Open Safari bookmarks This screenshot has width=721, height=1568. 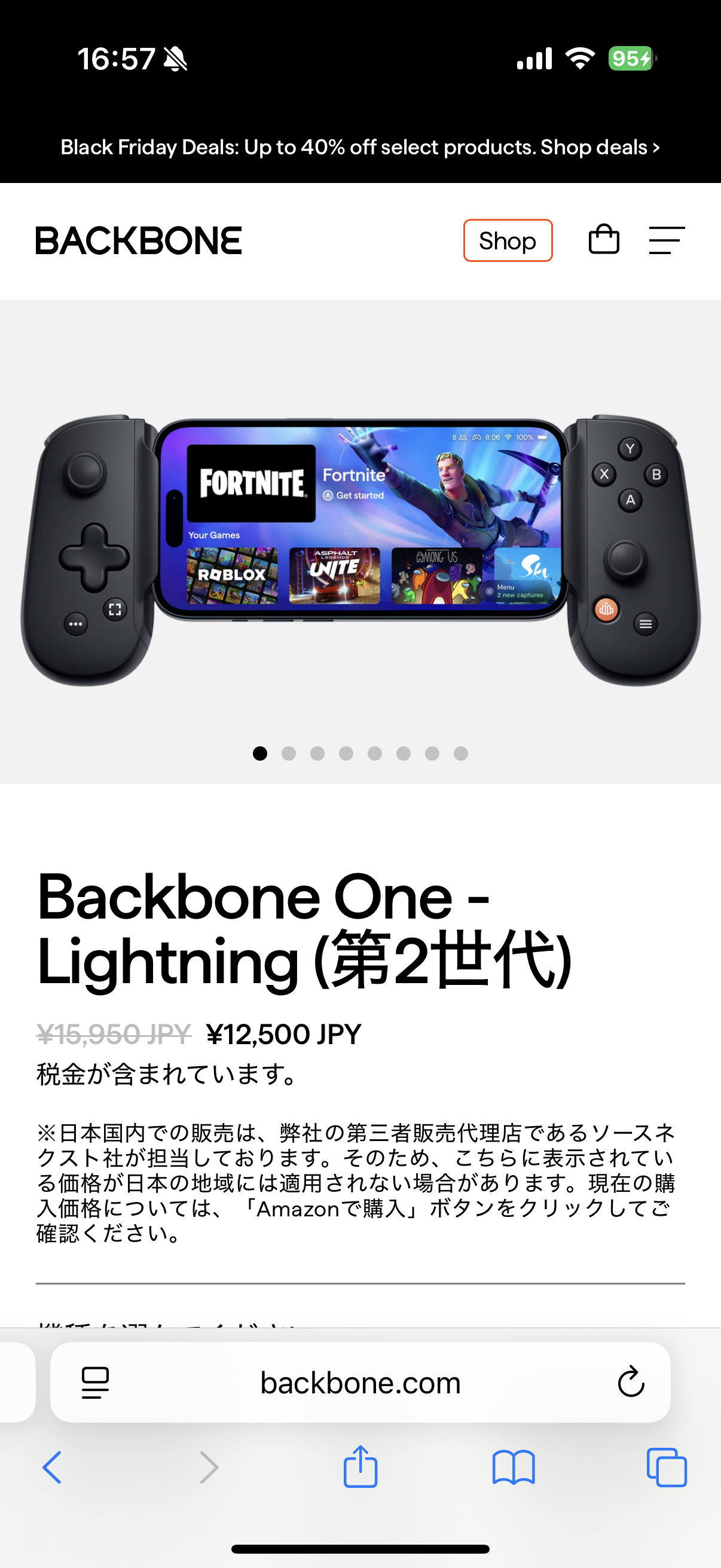click(x=514, y=1467)
